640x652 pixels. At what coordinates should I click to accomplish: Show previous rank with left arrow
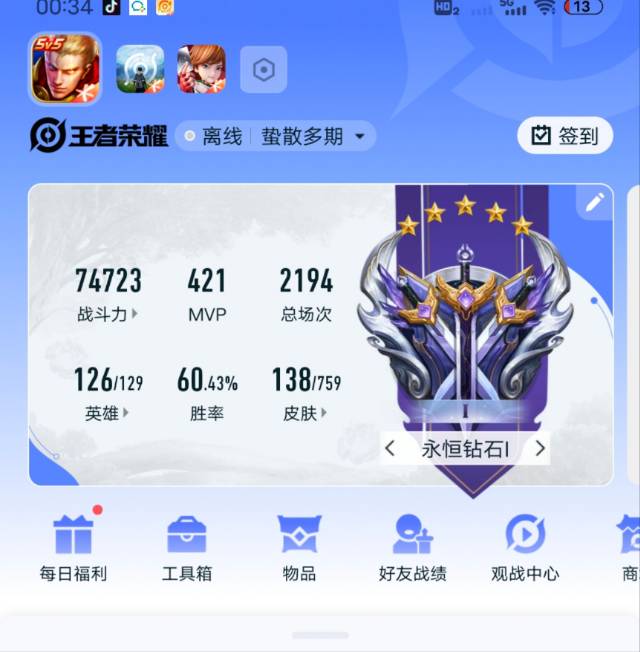[x=391, y=448]
